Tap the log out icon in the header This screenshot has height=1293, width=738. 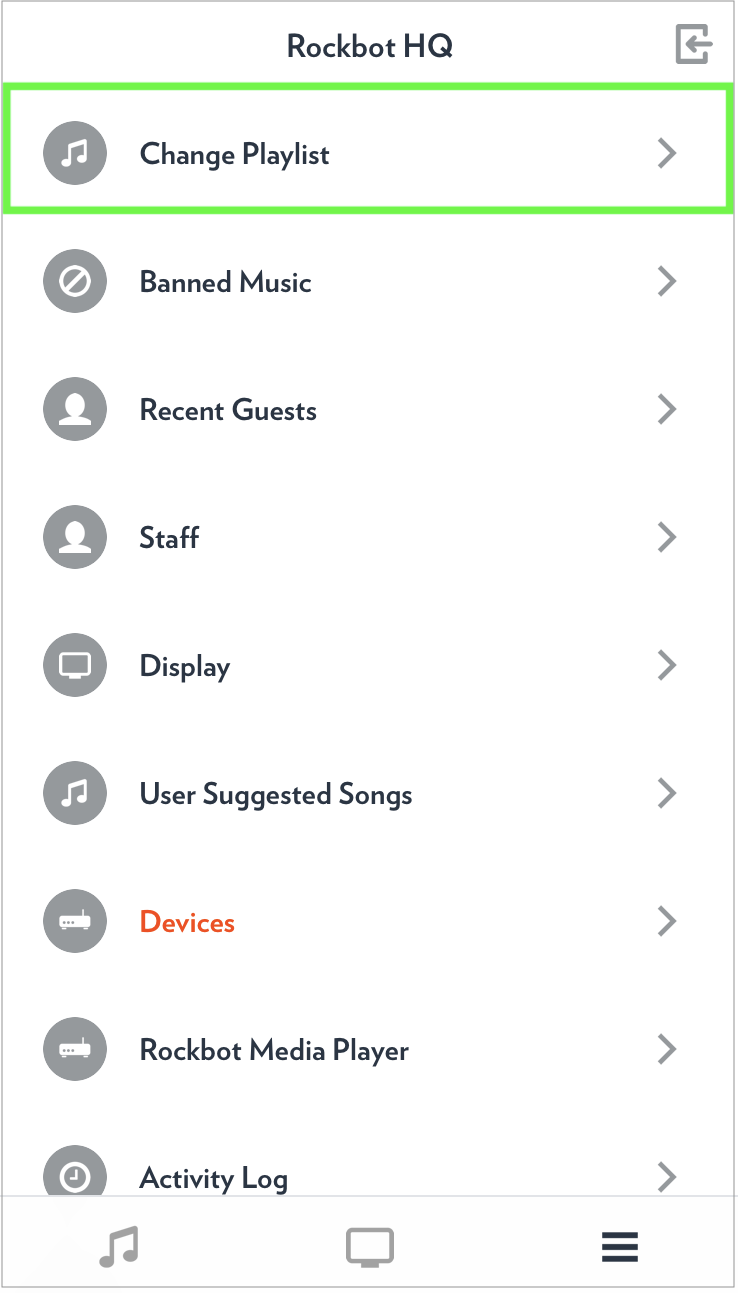(x=694, y=45)
